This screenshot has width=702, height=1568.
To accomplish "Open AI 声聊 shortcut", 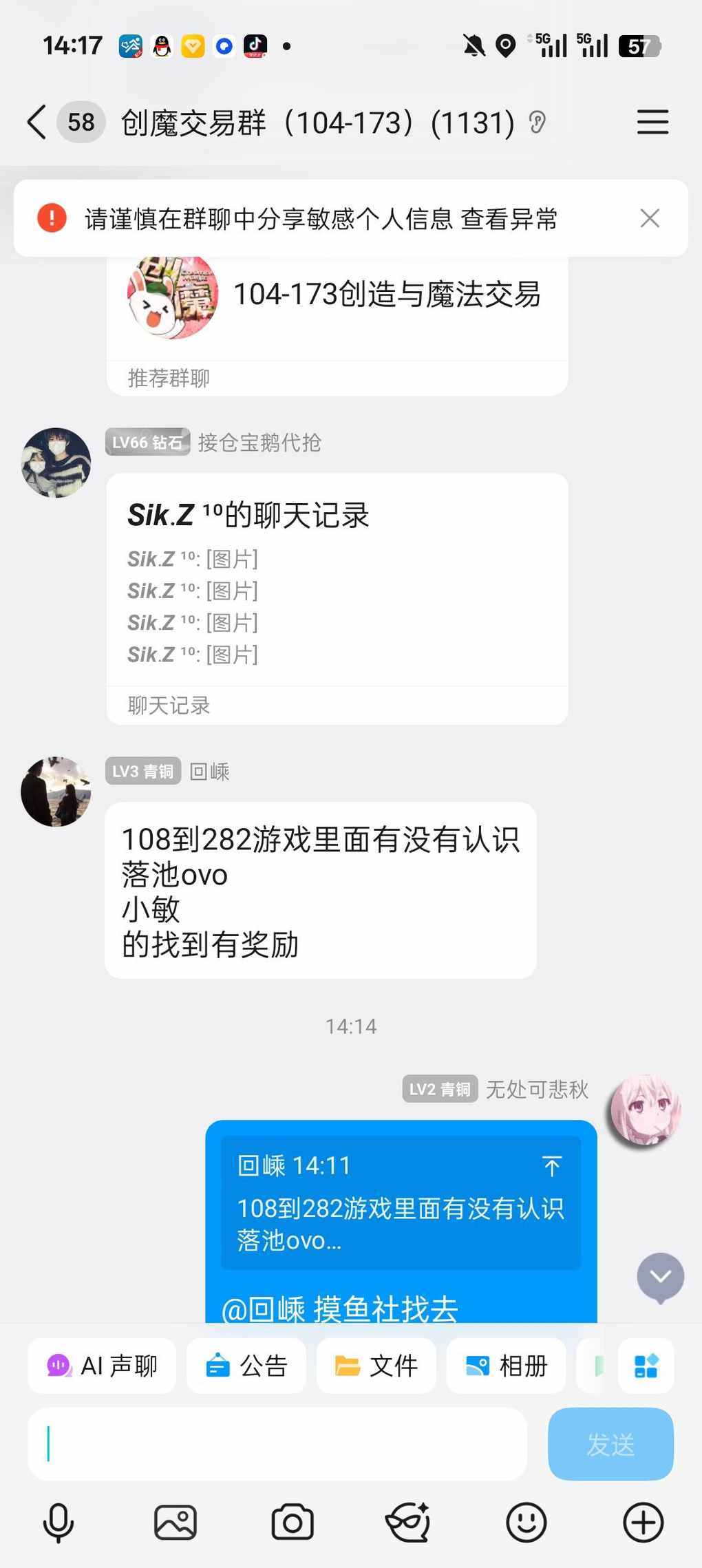I will pyautogui.click(x=103, y=1366).
